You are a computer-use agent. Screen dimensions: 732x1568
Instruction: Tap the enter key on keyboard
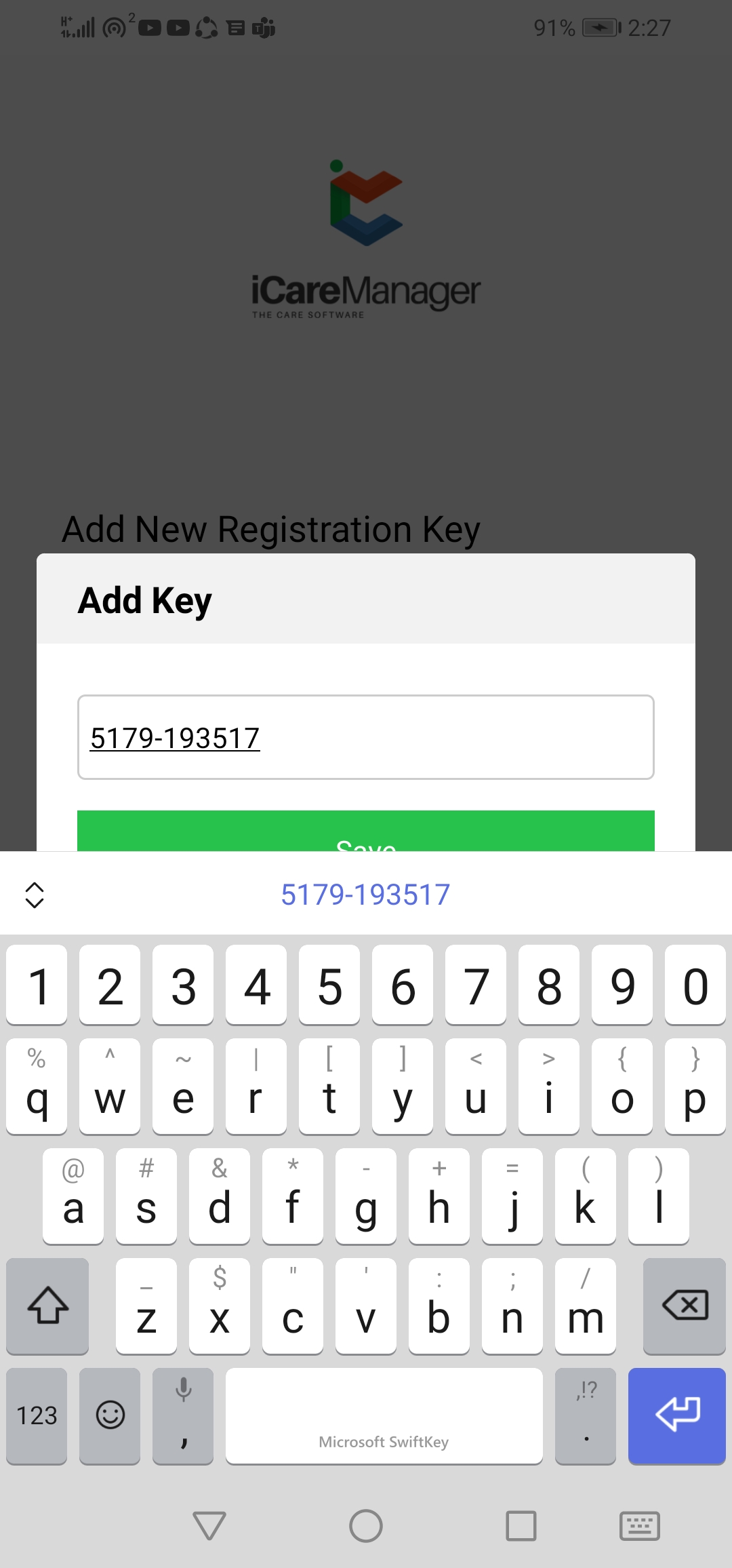[x=676, y=1415]
